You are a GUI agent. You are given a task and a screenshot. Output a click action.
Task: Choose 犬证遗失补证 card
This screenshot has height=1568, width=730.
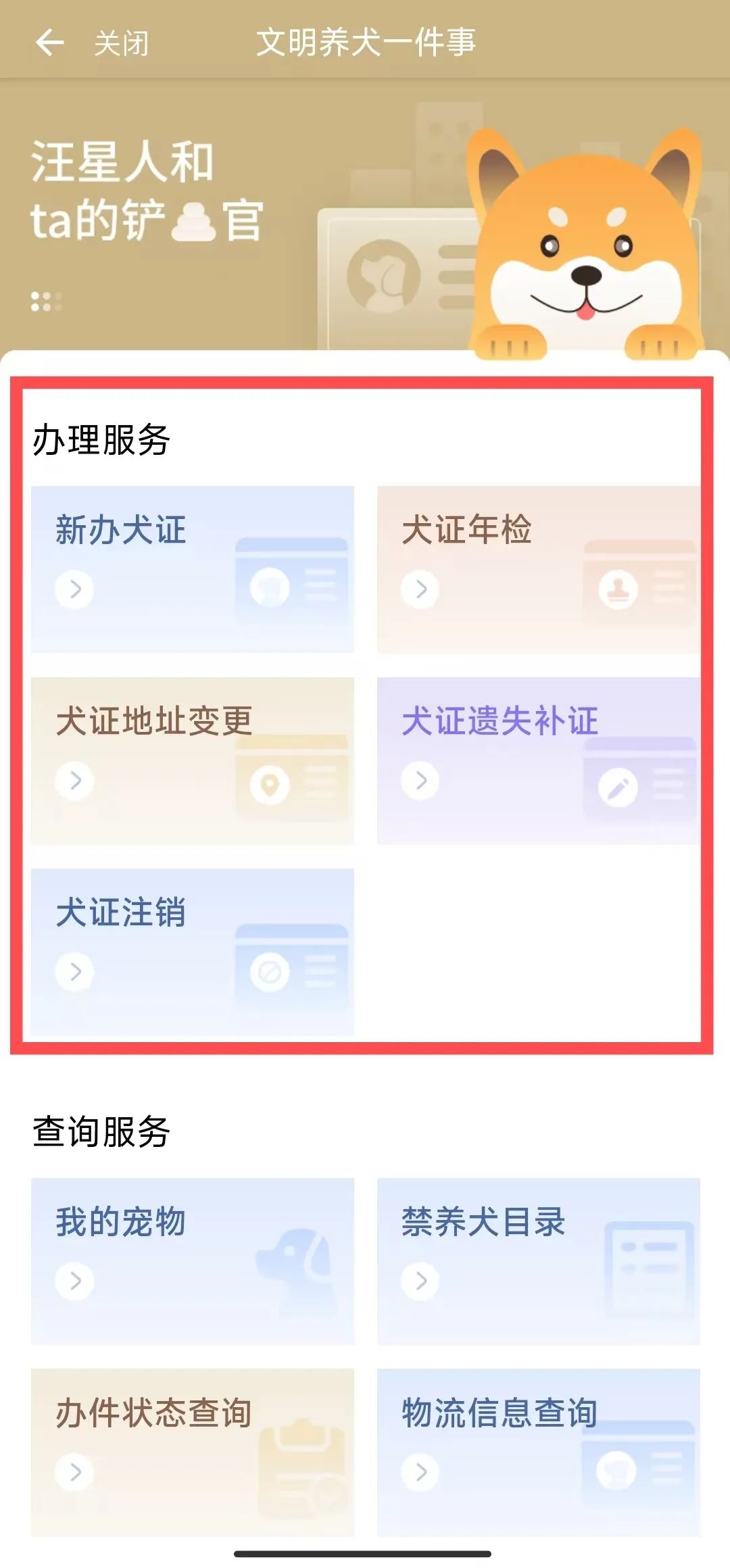click(x=538, y=760)
